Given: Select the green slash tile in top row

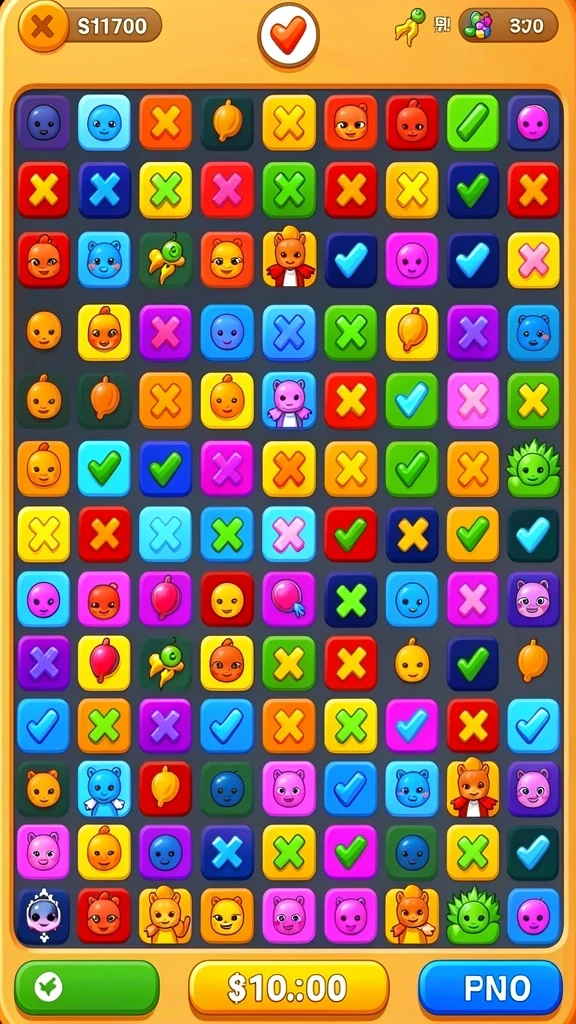Looking at the screenshot, I should (x=473, y=123).
